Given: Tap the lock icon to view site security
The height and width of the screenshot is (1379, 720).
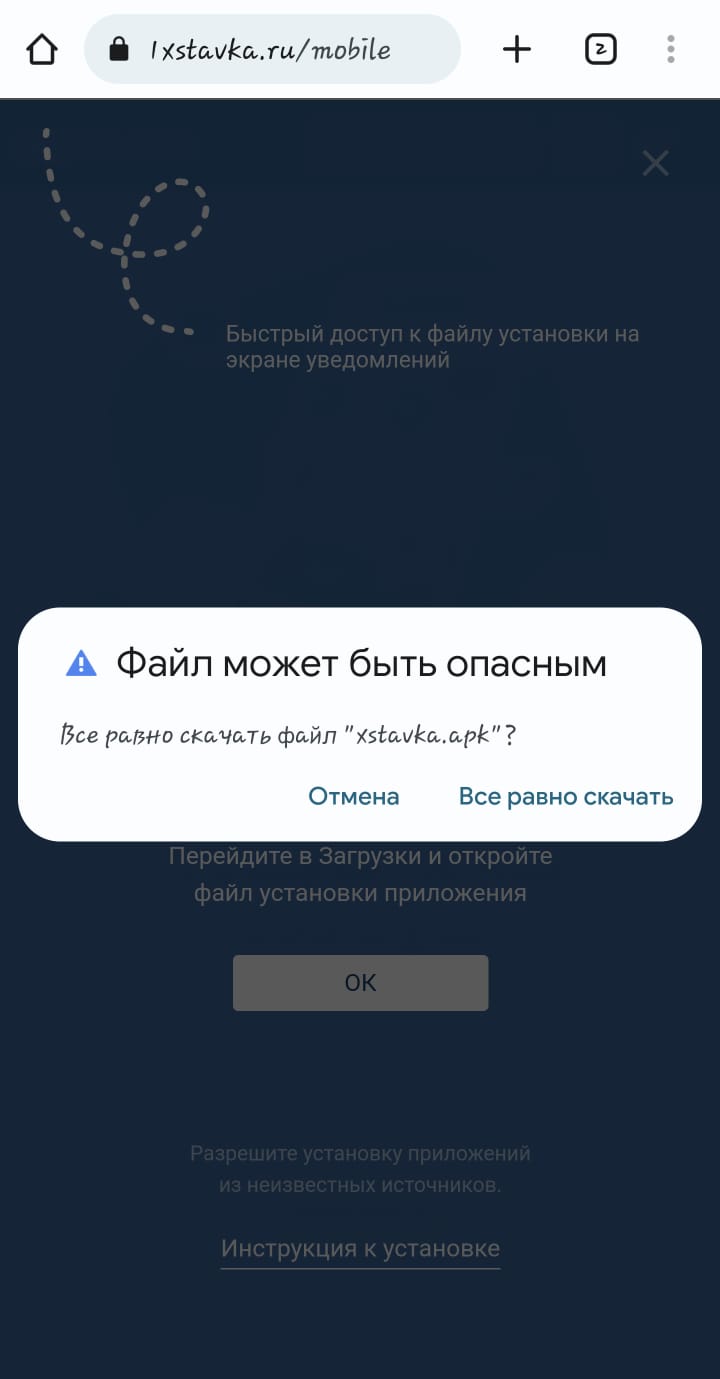Looking at the screenshot, I should [x=121, y=48].
